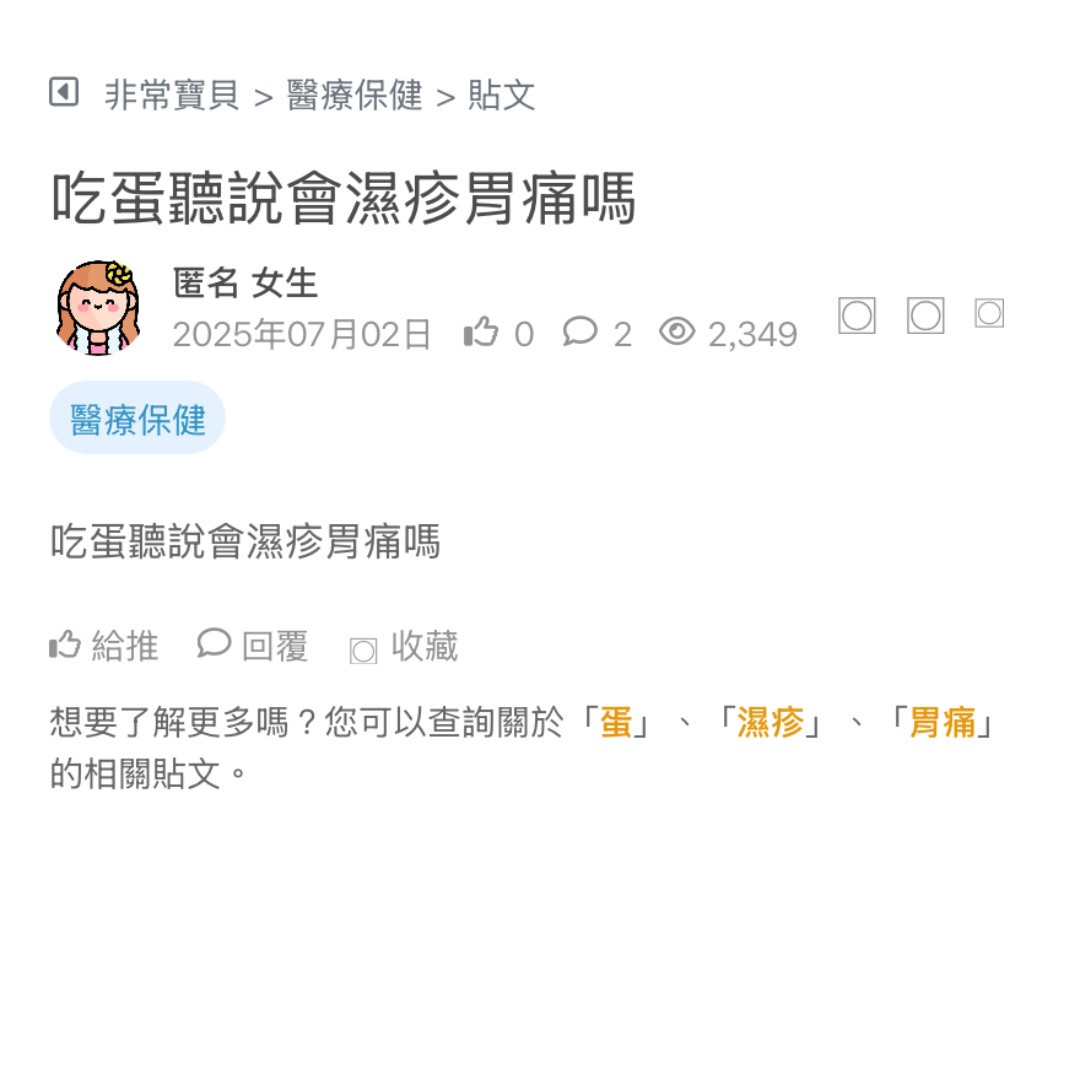Give the post a 給推 like
This screenshot has height=1080, width=1080.
tap(104, 646)
